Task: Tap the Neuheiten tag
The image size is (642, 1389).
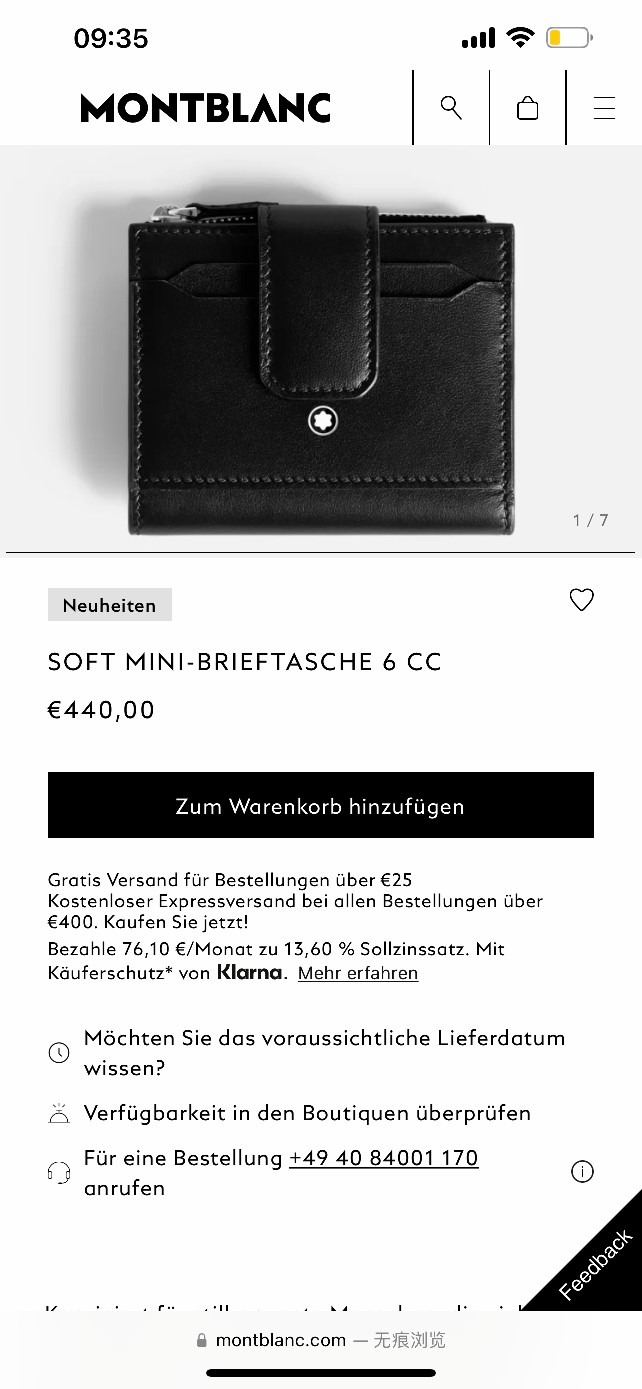Action: pos(110,605)
